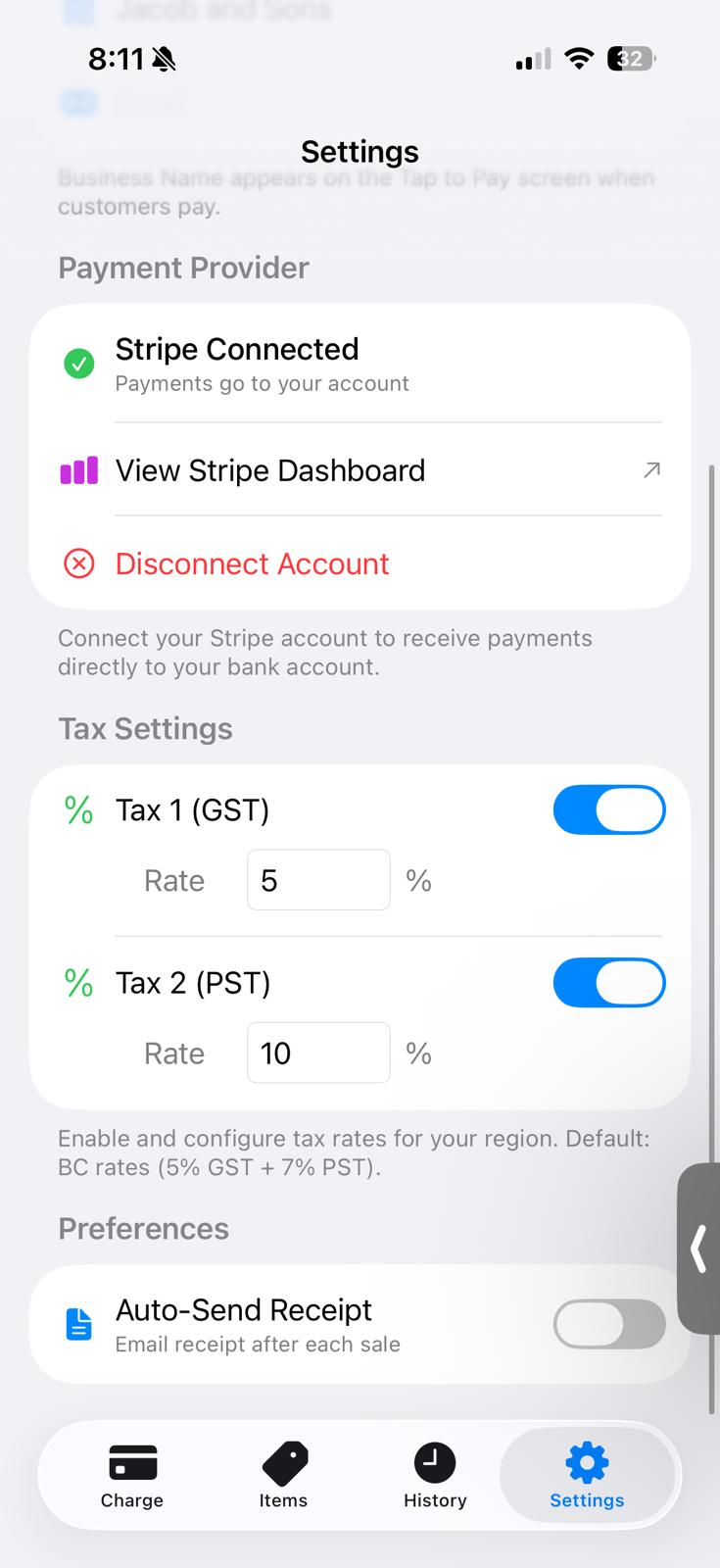The width and height of the screenshot is (720, 1568).
Task: Disable the Tax 2 (PST) switch
Action: point(608,983)
